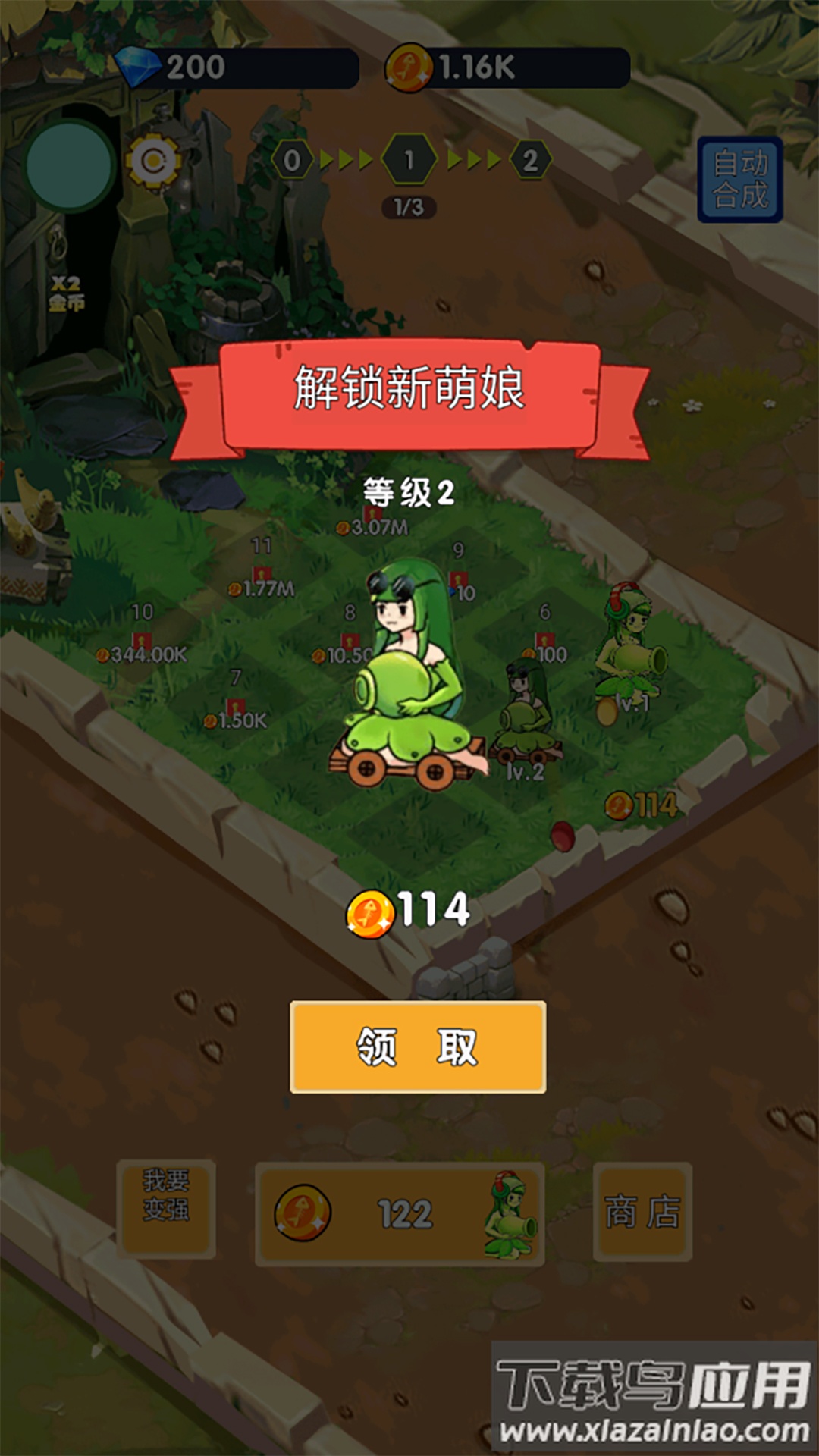The width and height of the screenshot is (819, 1456).
Task: Tap the X2 金币 coin bonus
Action: (67, 293)
